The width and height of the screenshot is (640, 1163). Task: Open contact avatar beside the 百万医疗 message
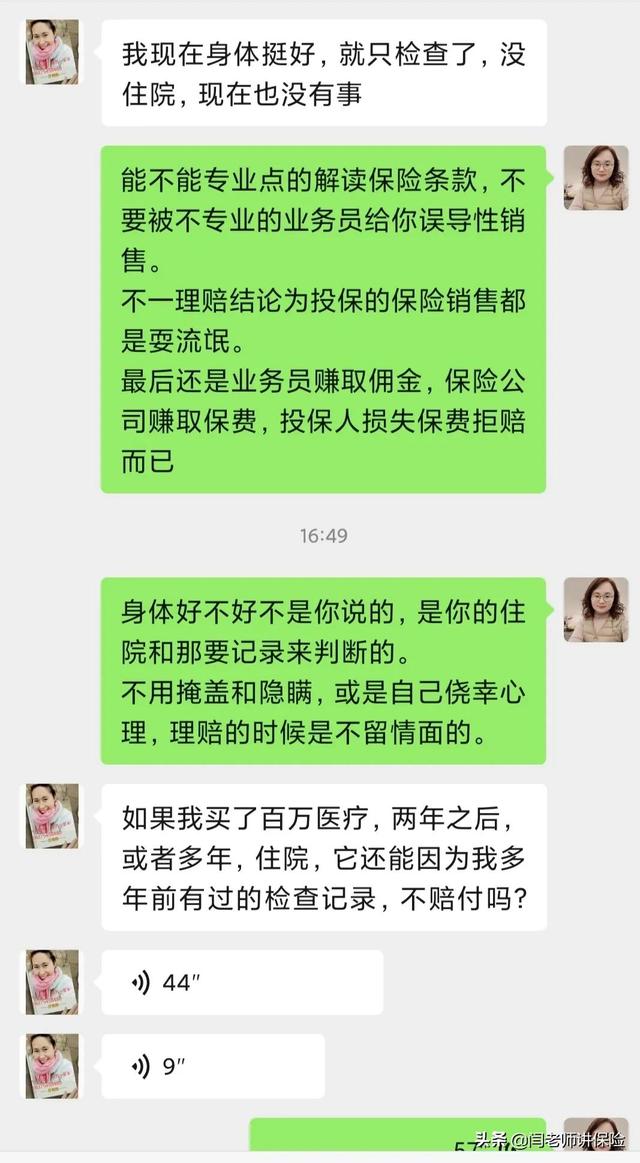[x=52, y=816]
